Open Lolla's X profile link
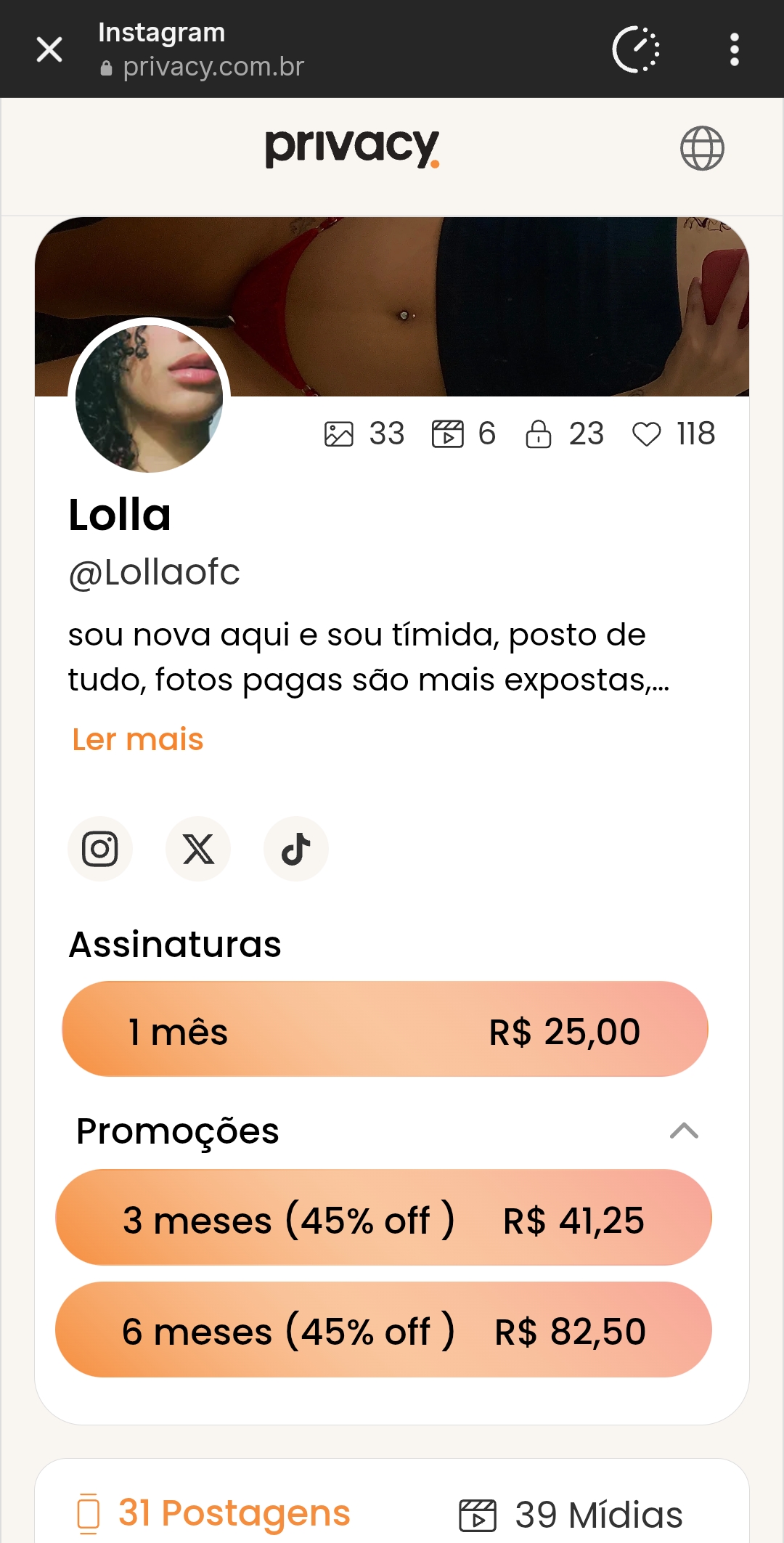The width and height of the screenshot is (784, 1543). coord(198,849)
